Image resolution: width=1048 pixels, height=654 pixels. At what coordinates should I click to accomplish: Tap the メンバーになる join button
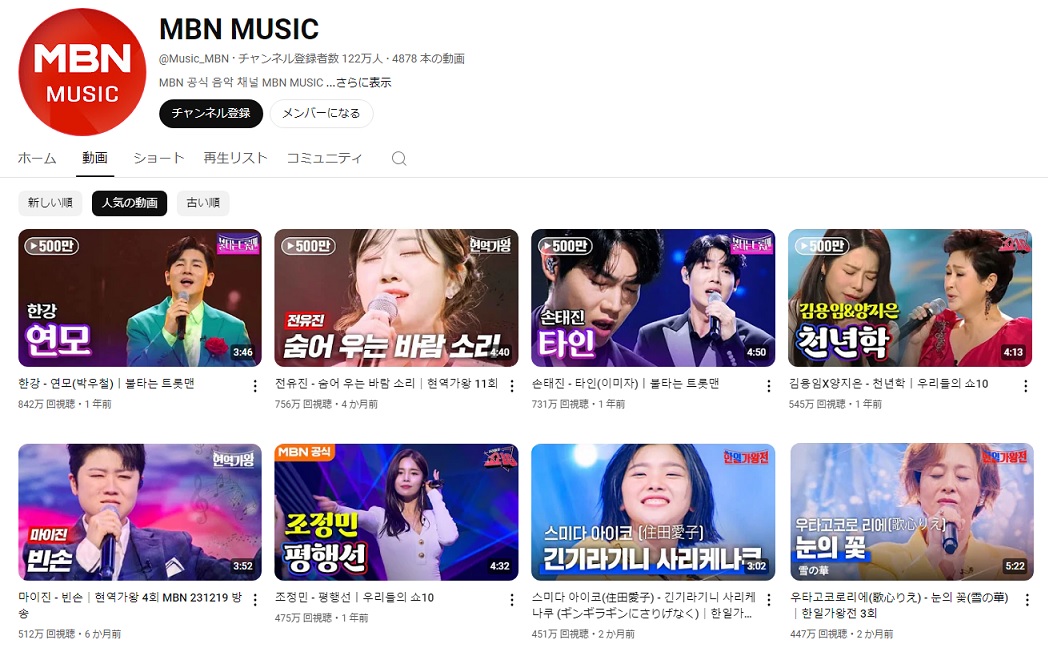tap(321, 113)
